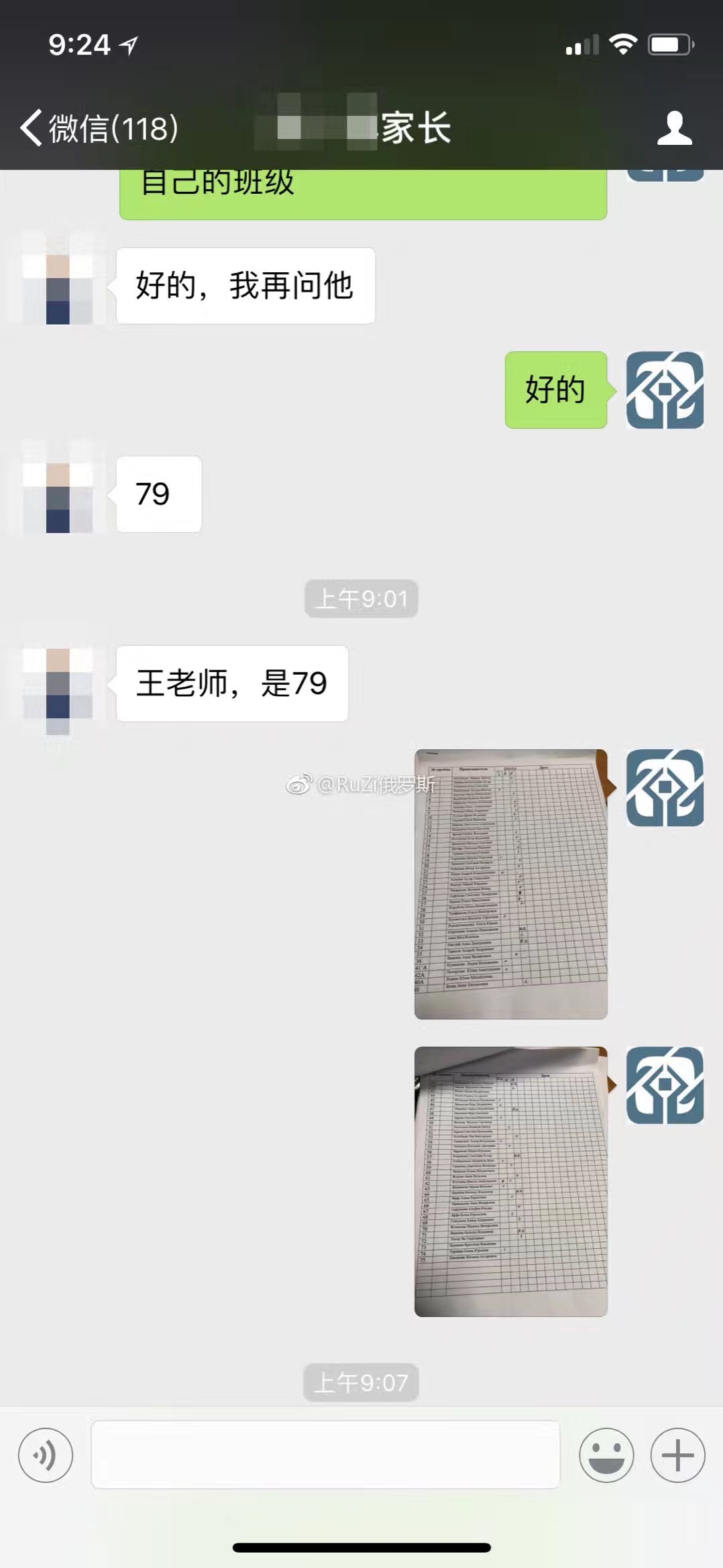The height and width of the screenshot is (1568, 723).
Task: Open chat info via the profile icon
Action: click(673, 128)
